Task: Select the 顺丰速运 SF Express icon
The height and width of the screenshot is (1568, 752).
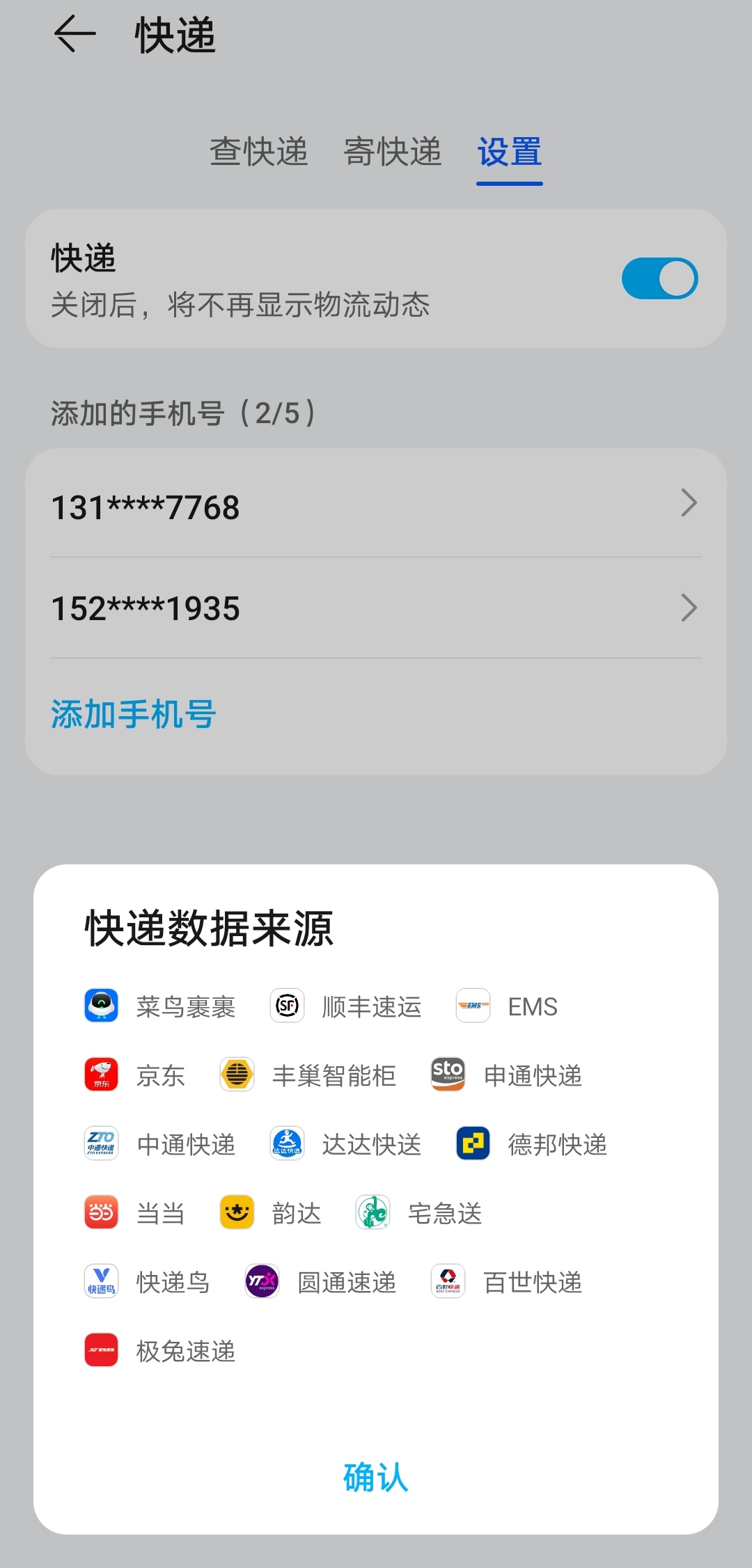Action: coord(286,1005)
